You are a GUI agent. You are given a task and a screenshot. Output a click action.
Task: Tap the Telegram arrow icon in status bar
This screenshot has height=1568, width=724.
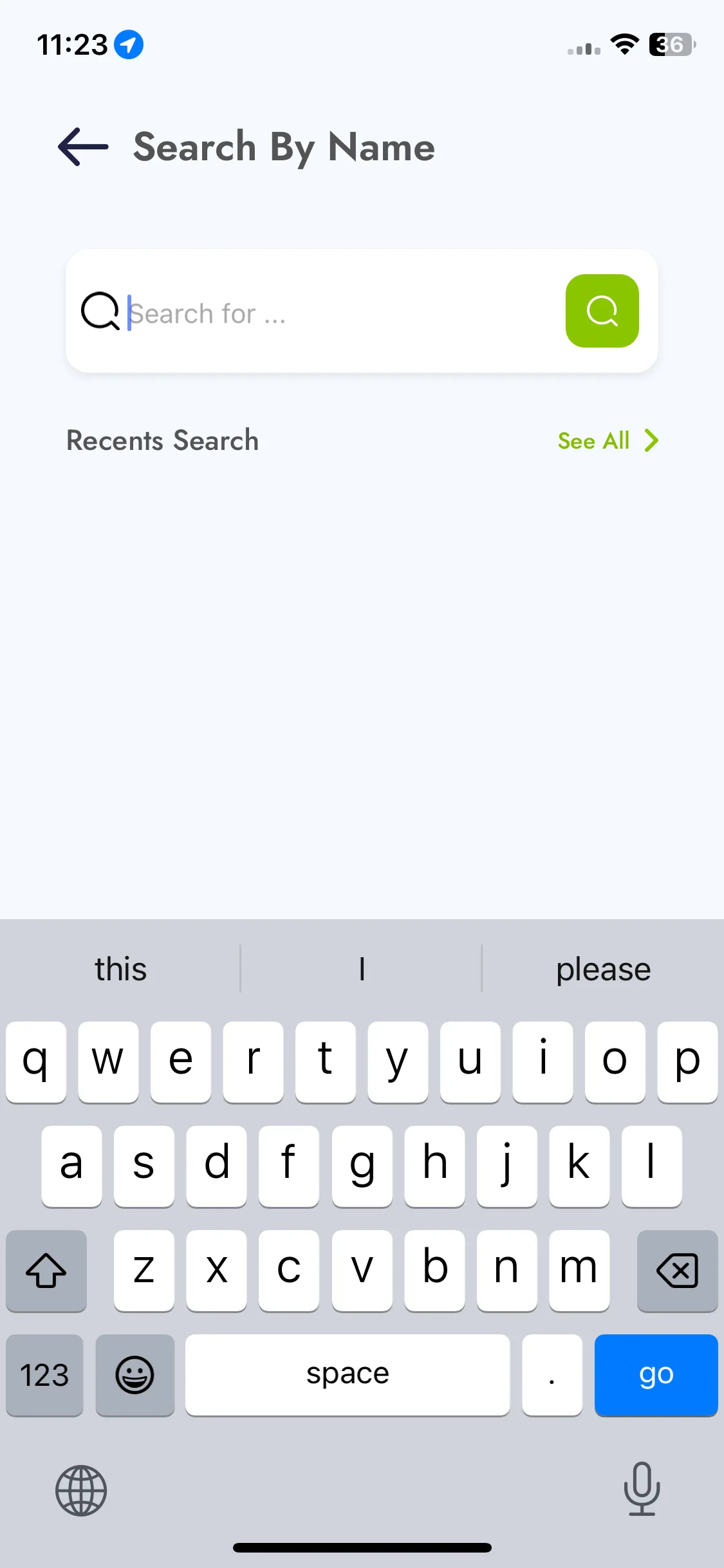click(x=127, y=44)
